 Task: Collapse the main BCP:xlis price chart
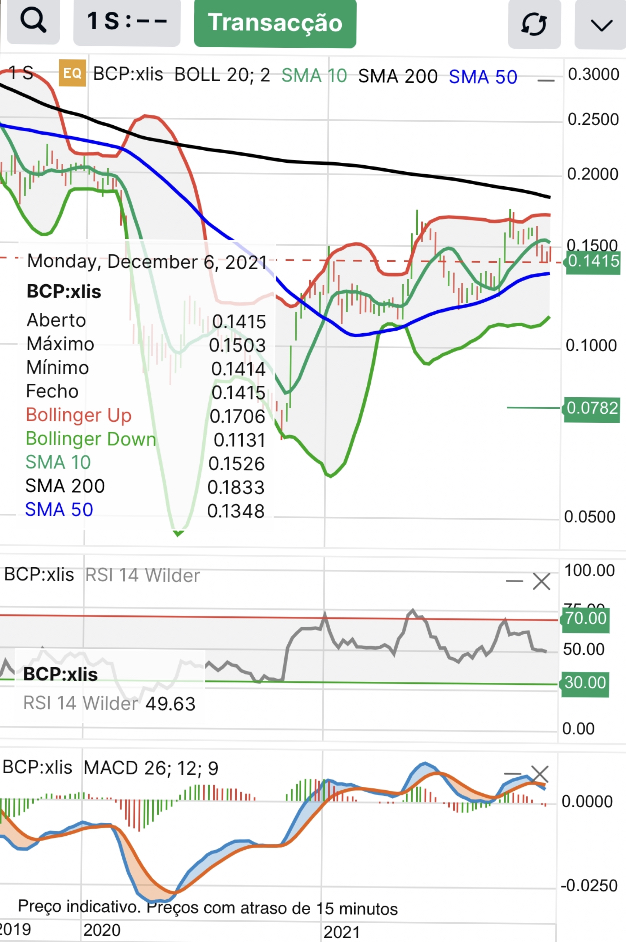(x=545, y=79)
